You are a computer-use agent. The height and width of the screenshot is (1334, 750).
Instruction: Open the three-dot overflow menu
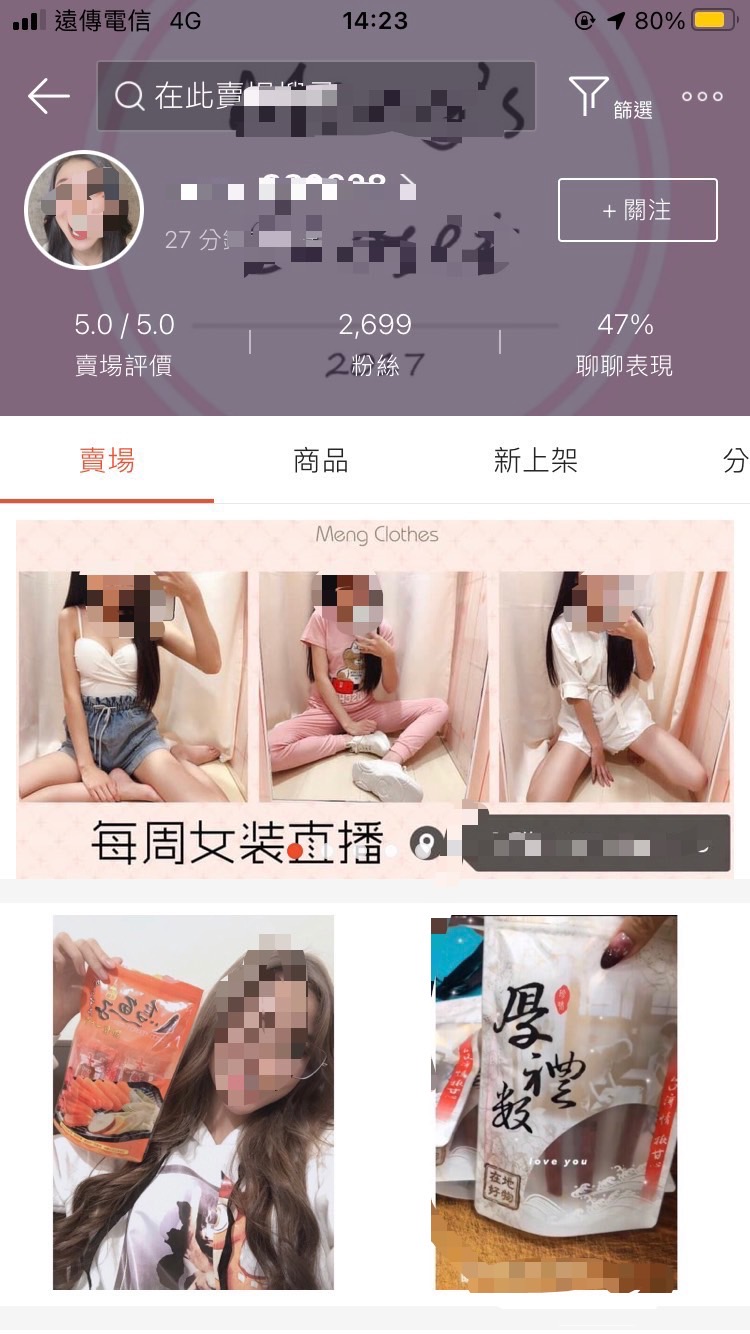click(702, 96)
